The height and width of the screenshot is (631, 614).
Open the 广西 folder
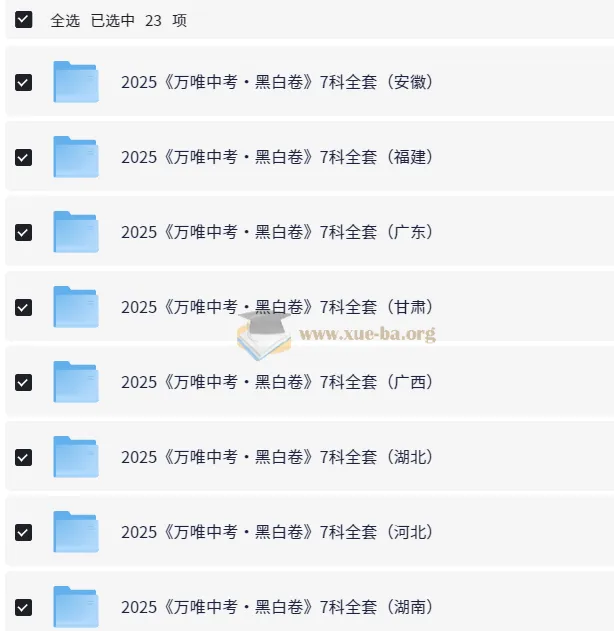click(277, 382)
